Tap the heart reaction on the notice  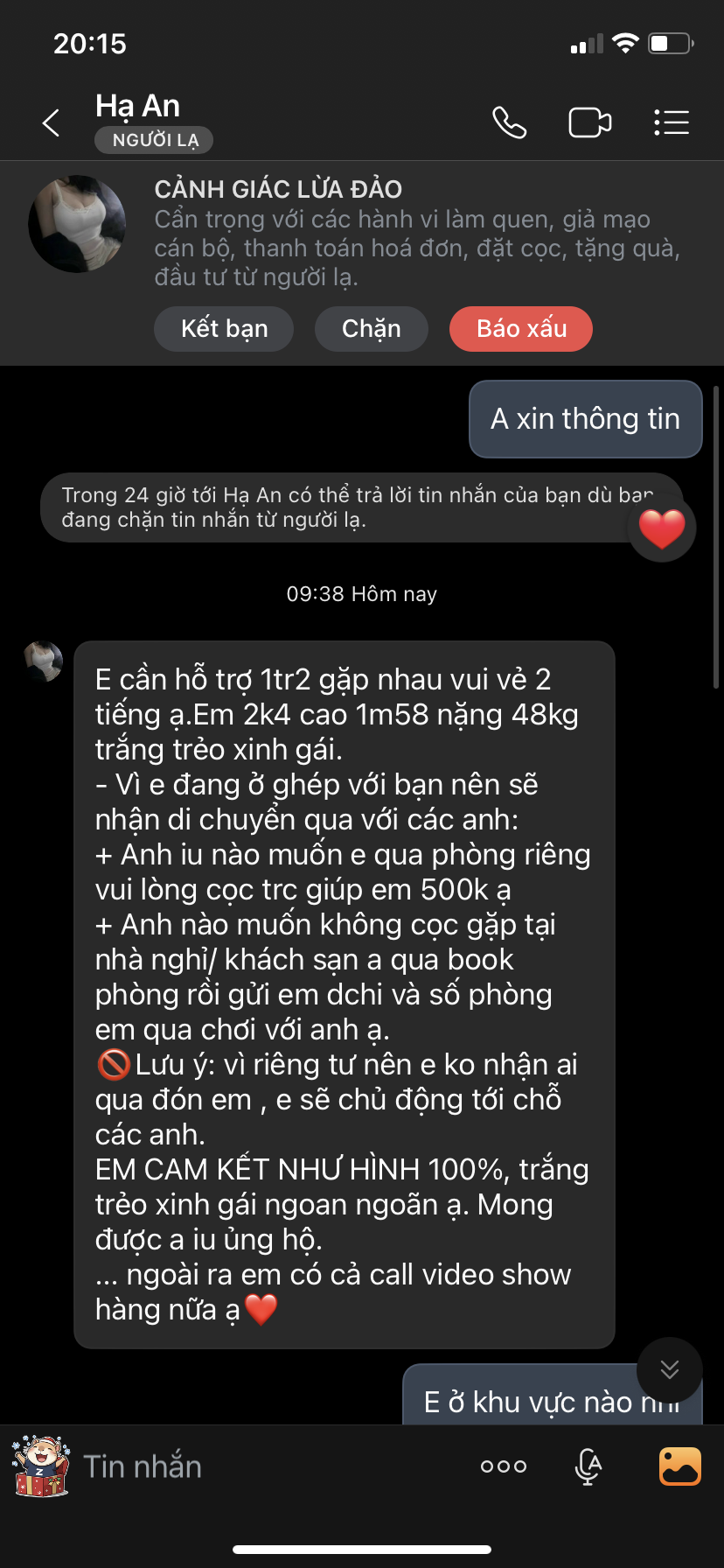(x=662, y=528)
